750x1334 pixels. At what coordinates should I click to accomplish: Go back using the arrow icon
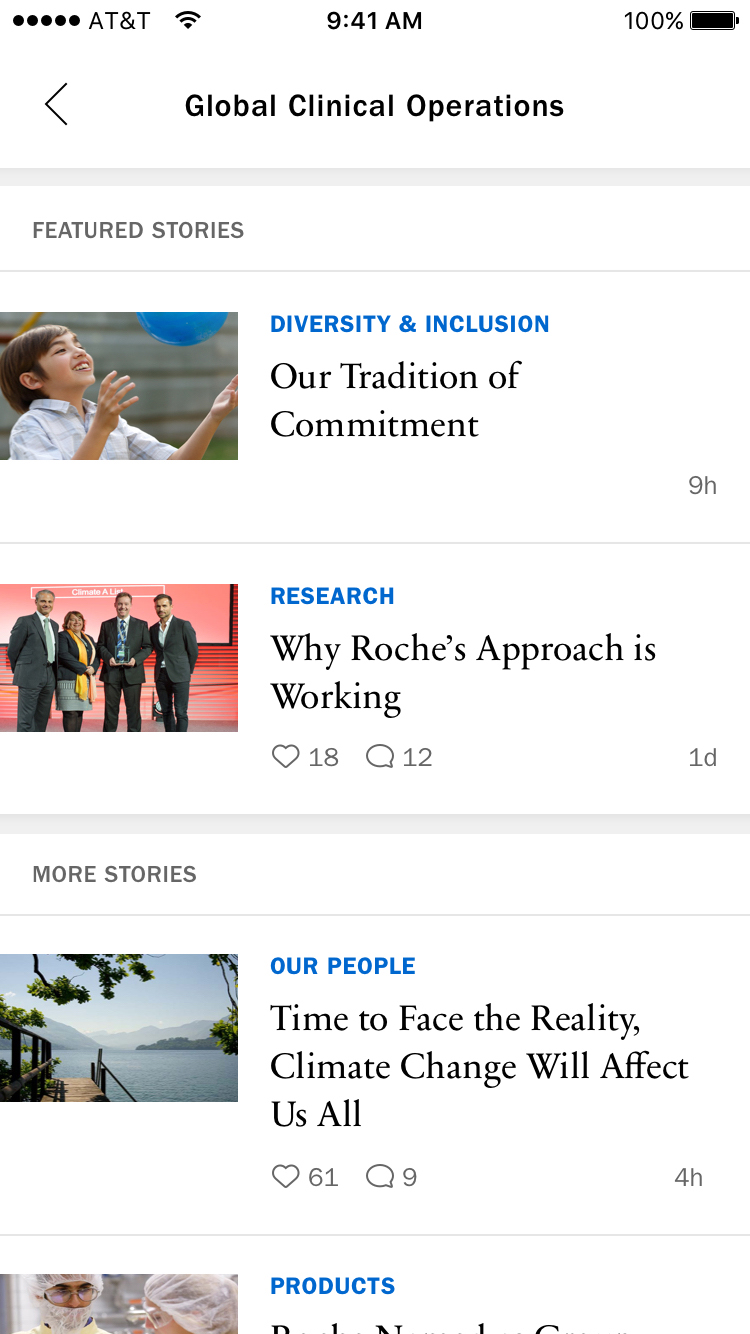(56, 105)
